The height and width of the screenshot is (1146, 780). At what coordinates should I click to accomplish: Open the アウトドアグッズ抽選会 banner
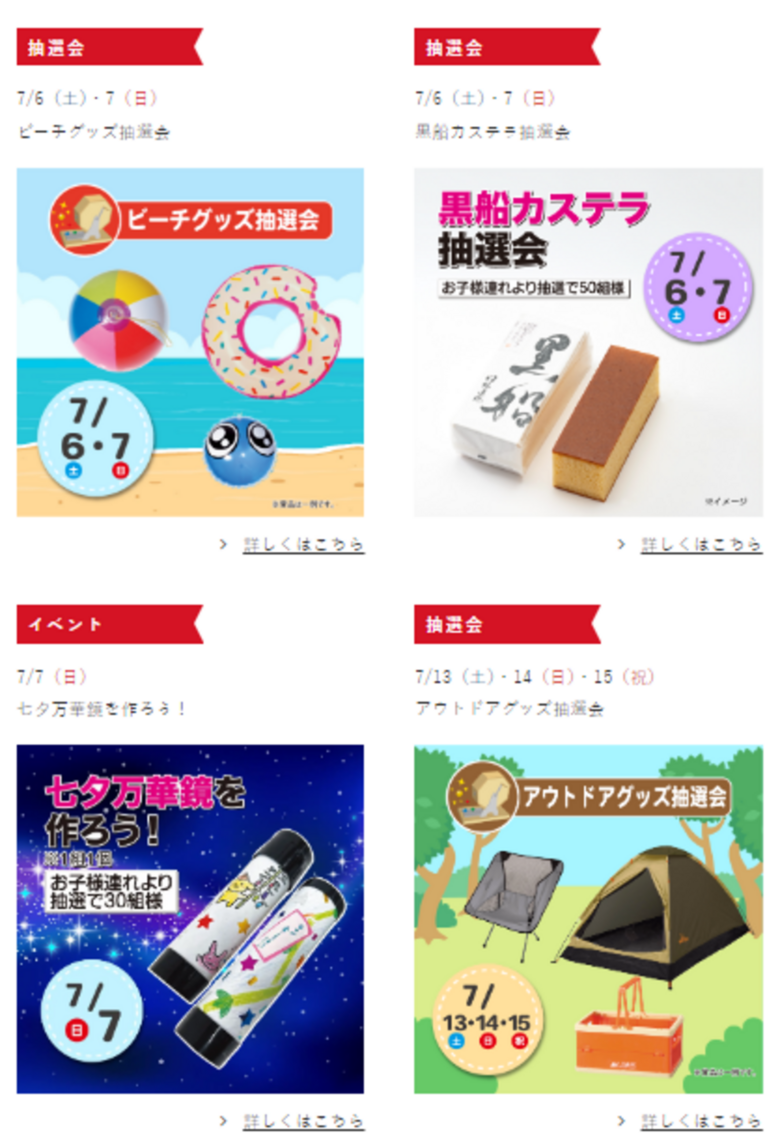click(588, 918)
